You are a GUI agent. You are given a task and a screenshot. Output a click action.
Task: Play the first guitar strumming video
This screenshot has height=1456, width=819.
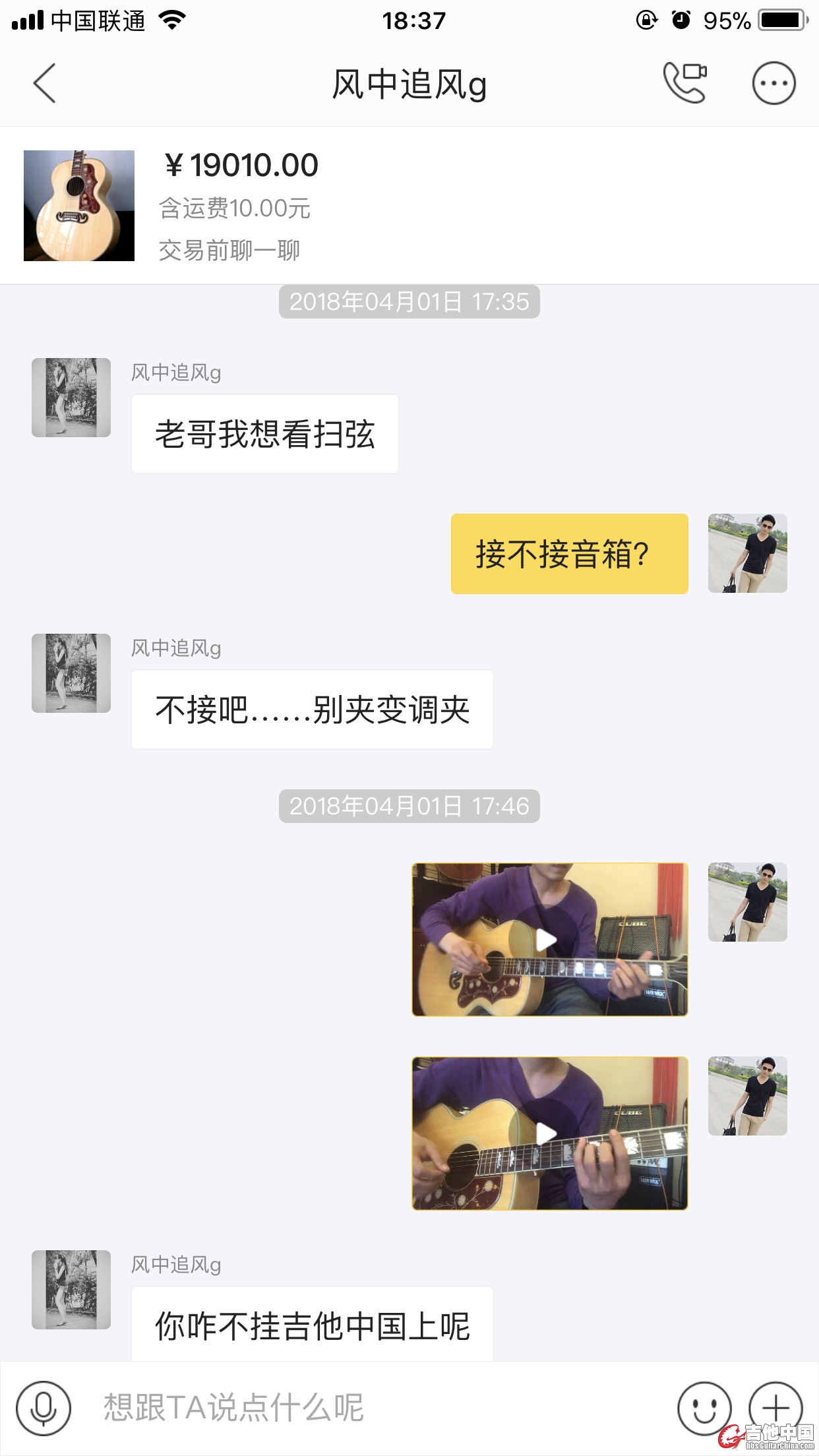(x=549, y=939)
